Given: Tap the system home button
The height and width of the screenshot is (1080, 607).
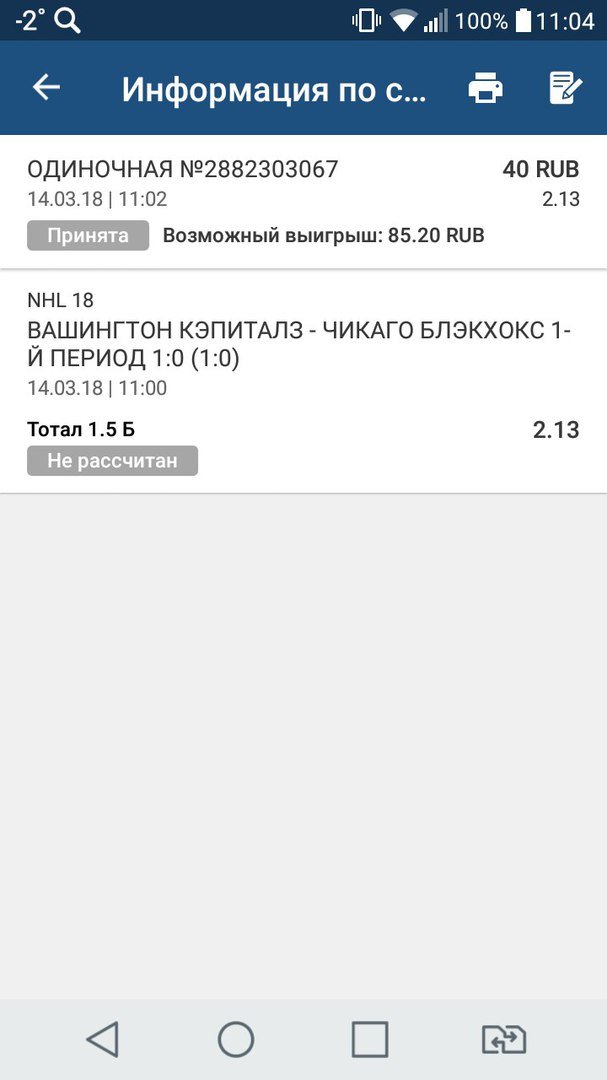Looking at the screenshot, I should pos(236,1040).
